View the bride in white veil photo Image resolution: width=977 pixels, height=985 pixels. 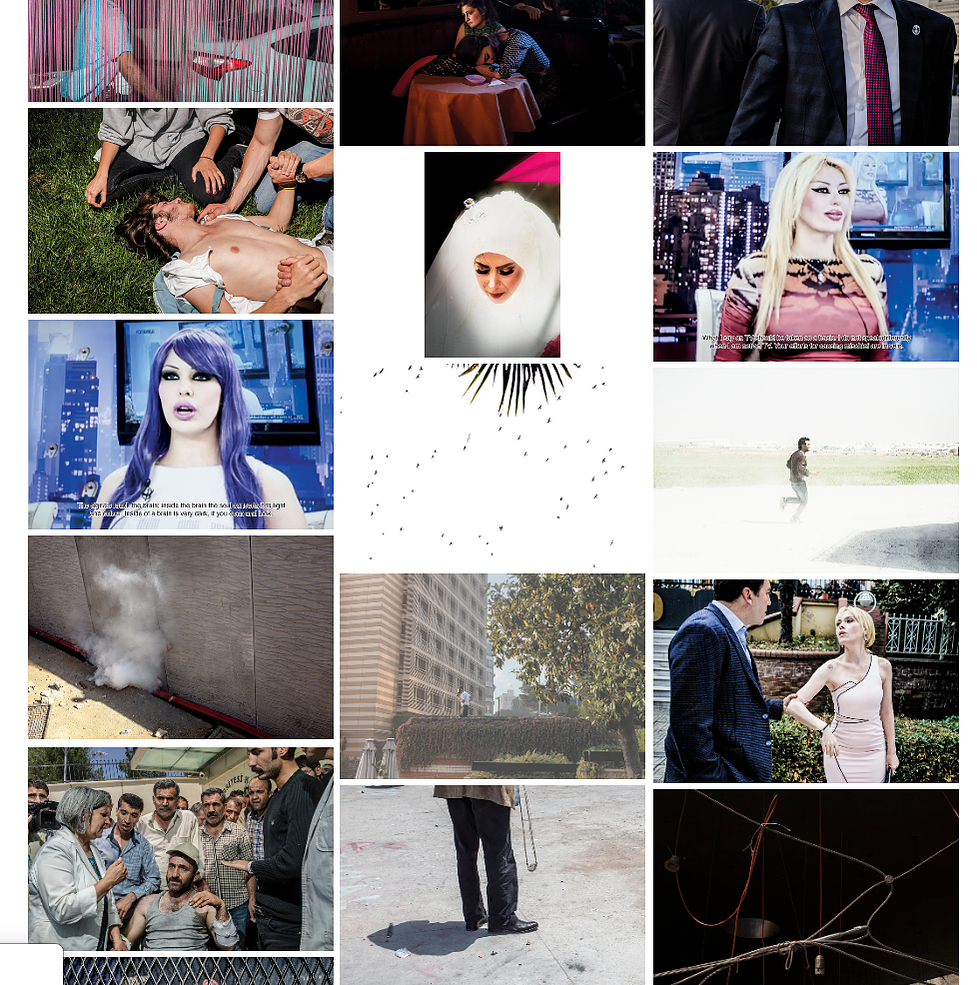(492, 255)
